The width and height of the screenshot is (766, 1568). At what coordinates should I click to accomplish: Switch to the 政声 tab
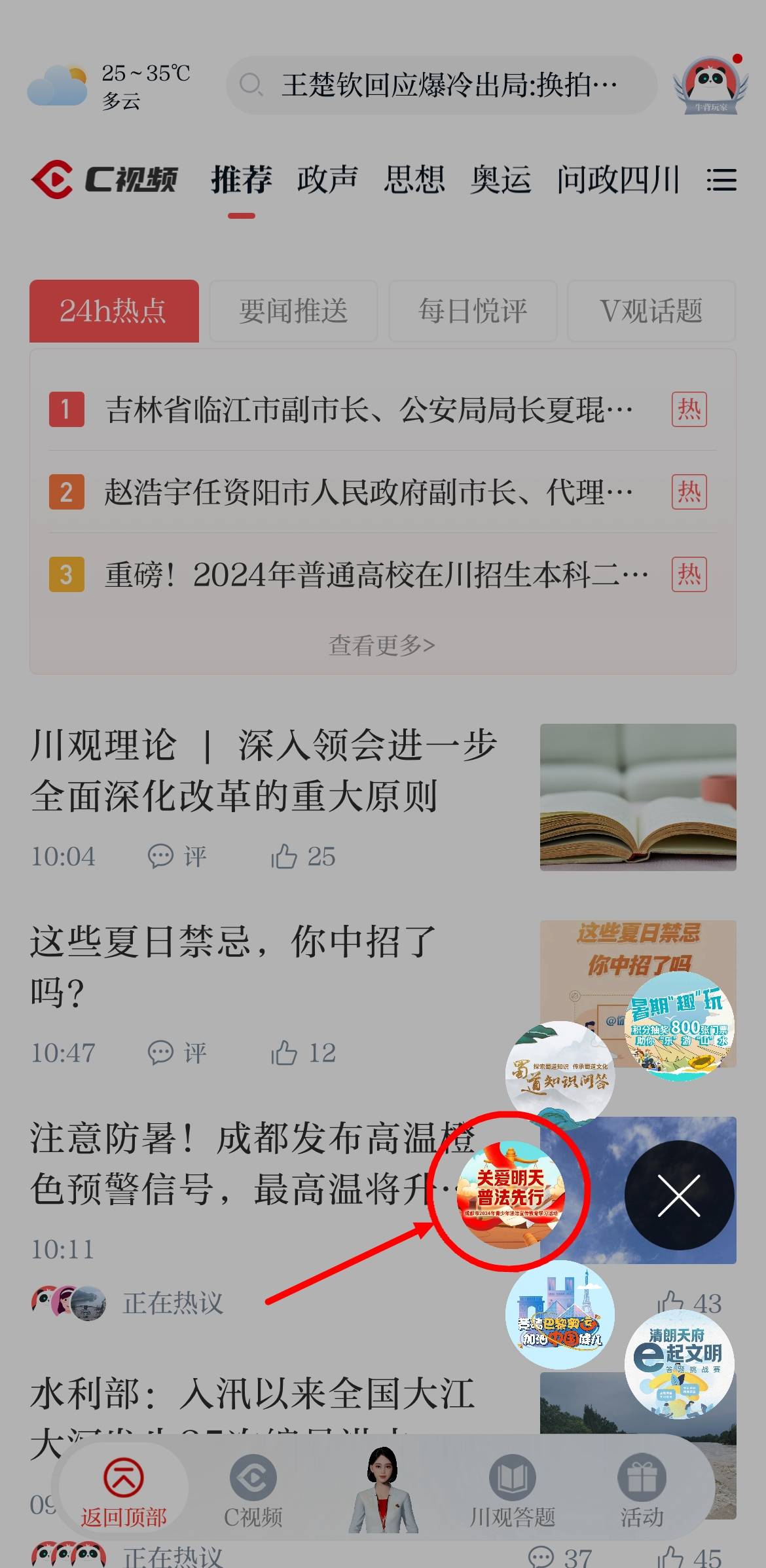[x=327, y=180]
